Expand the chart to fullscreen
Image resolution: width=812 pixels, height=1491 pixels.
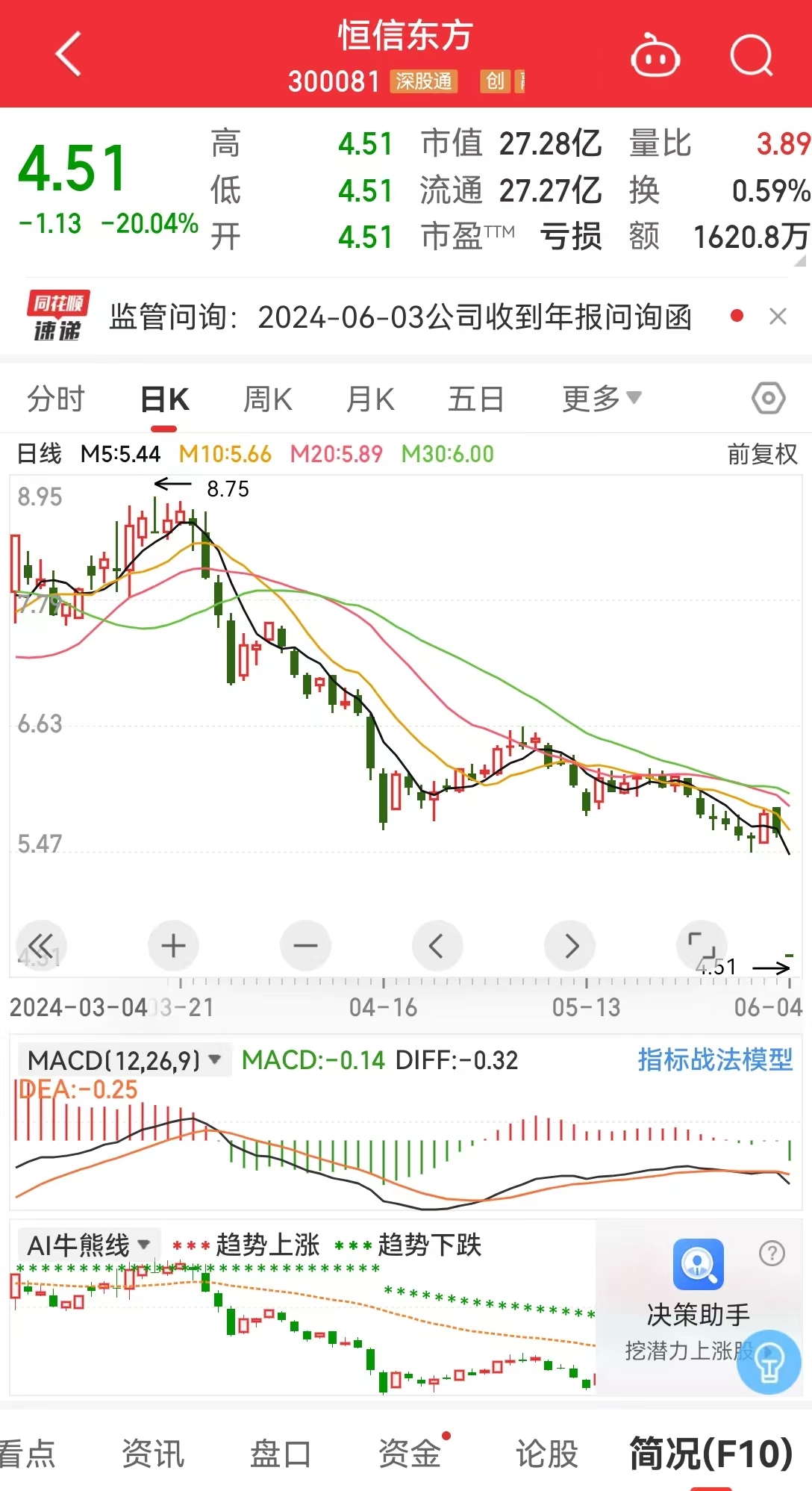[x=701, y=946]
